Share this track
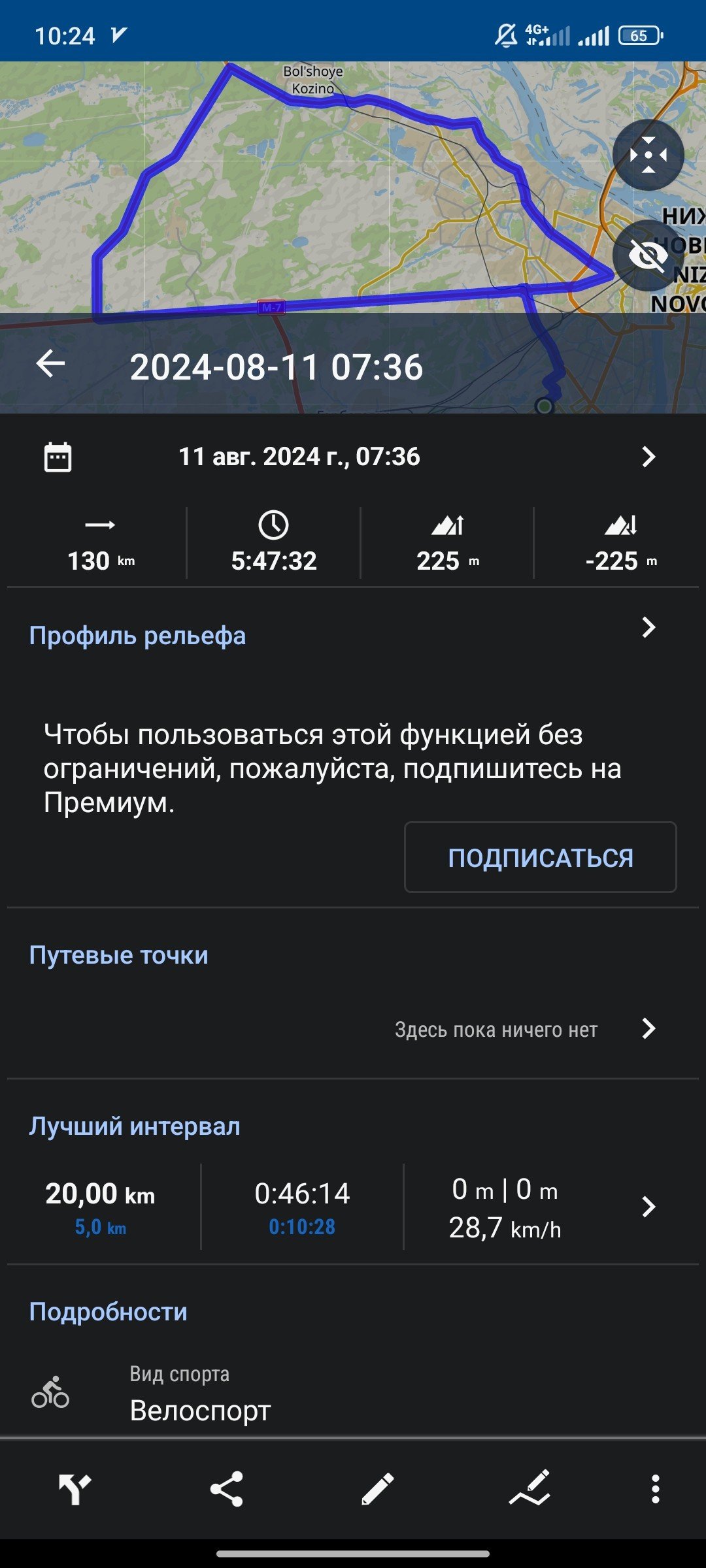This screenshot has width=706, height=1568. point(226,1490)
